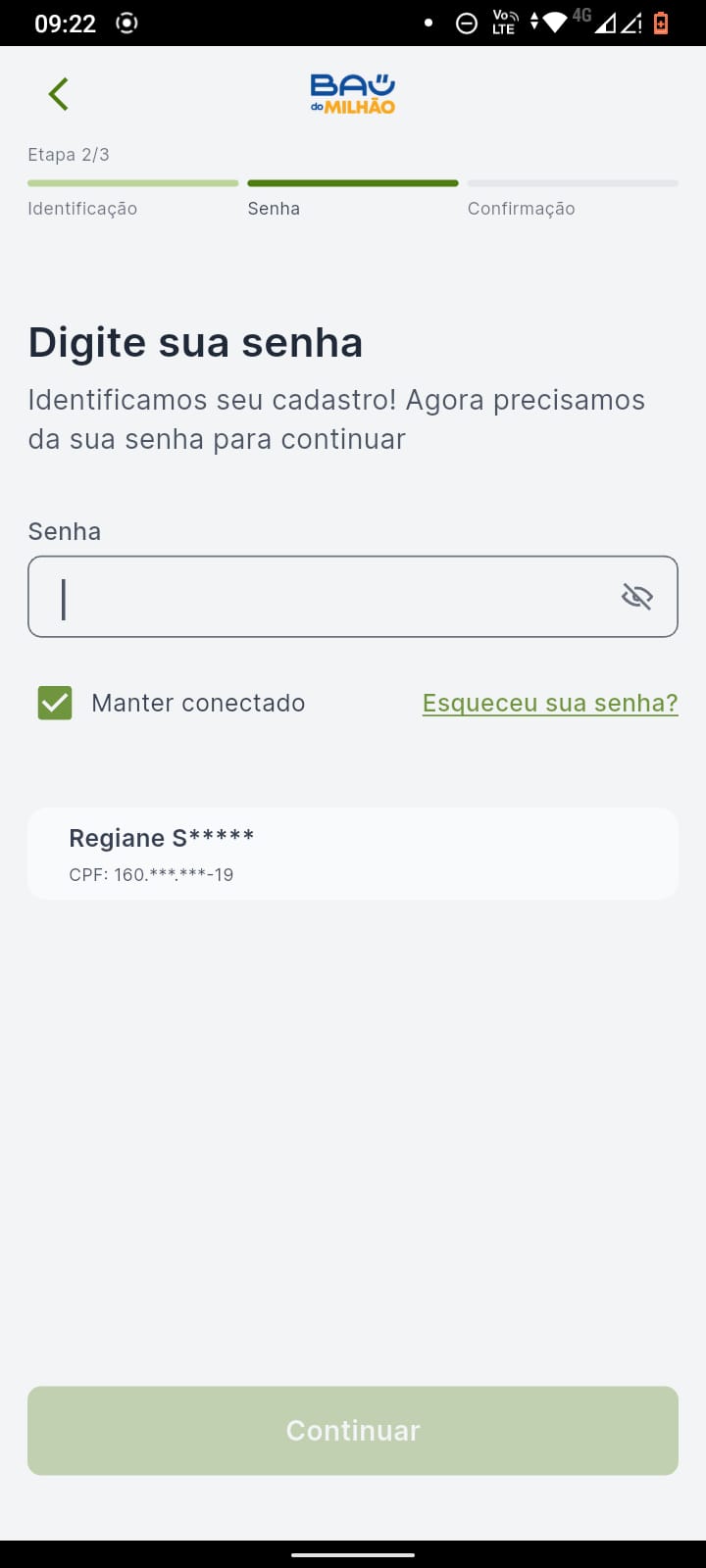706x1568 pixels.
Task: Tap the Senha progress bar segment
Action: pos(352,183)
